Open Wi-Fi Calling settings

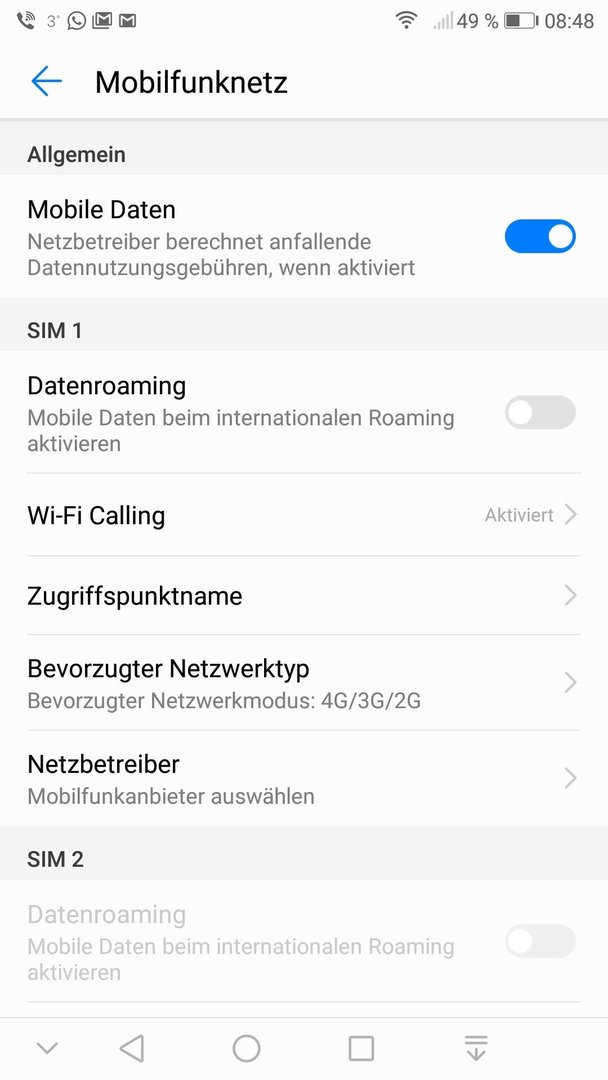pos(300,515)
